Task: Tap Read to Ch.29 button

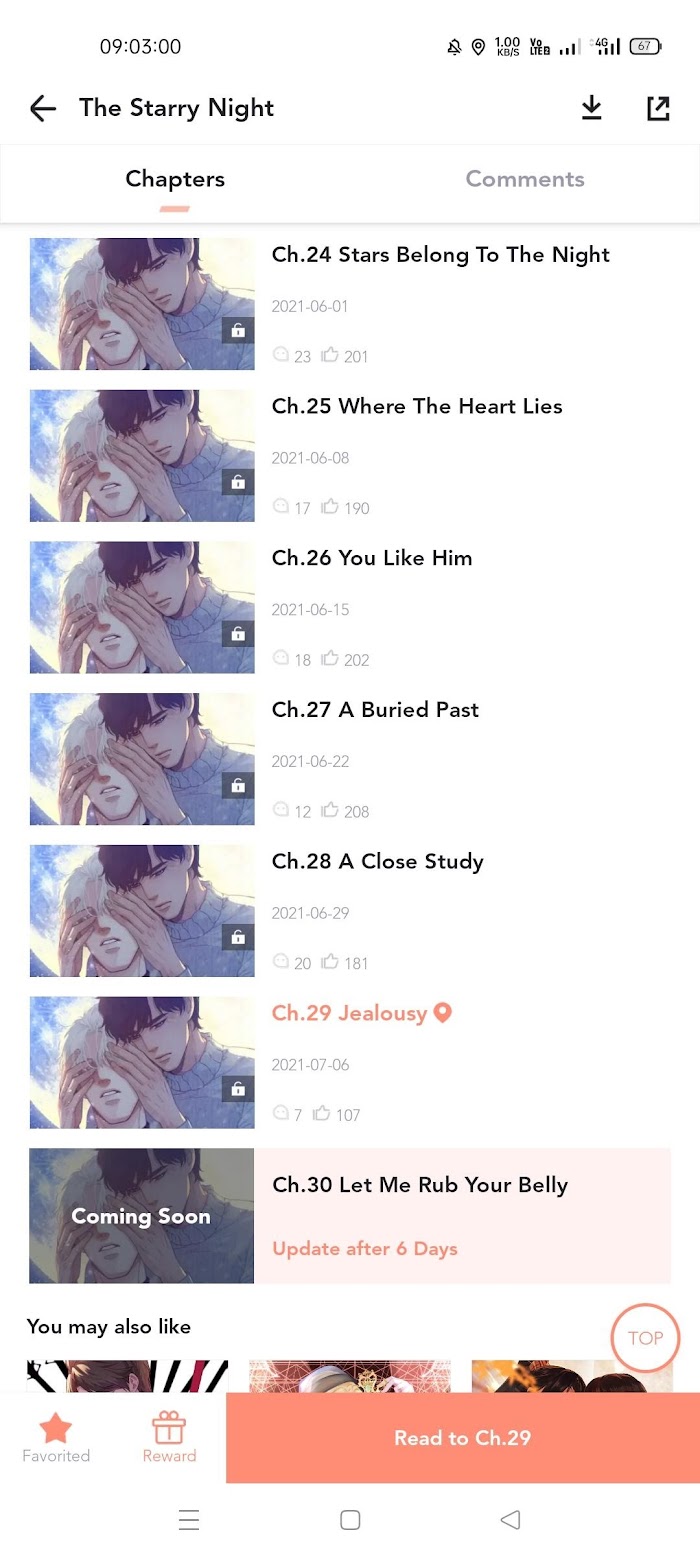Action: [462, 1438]
